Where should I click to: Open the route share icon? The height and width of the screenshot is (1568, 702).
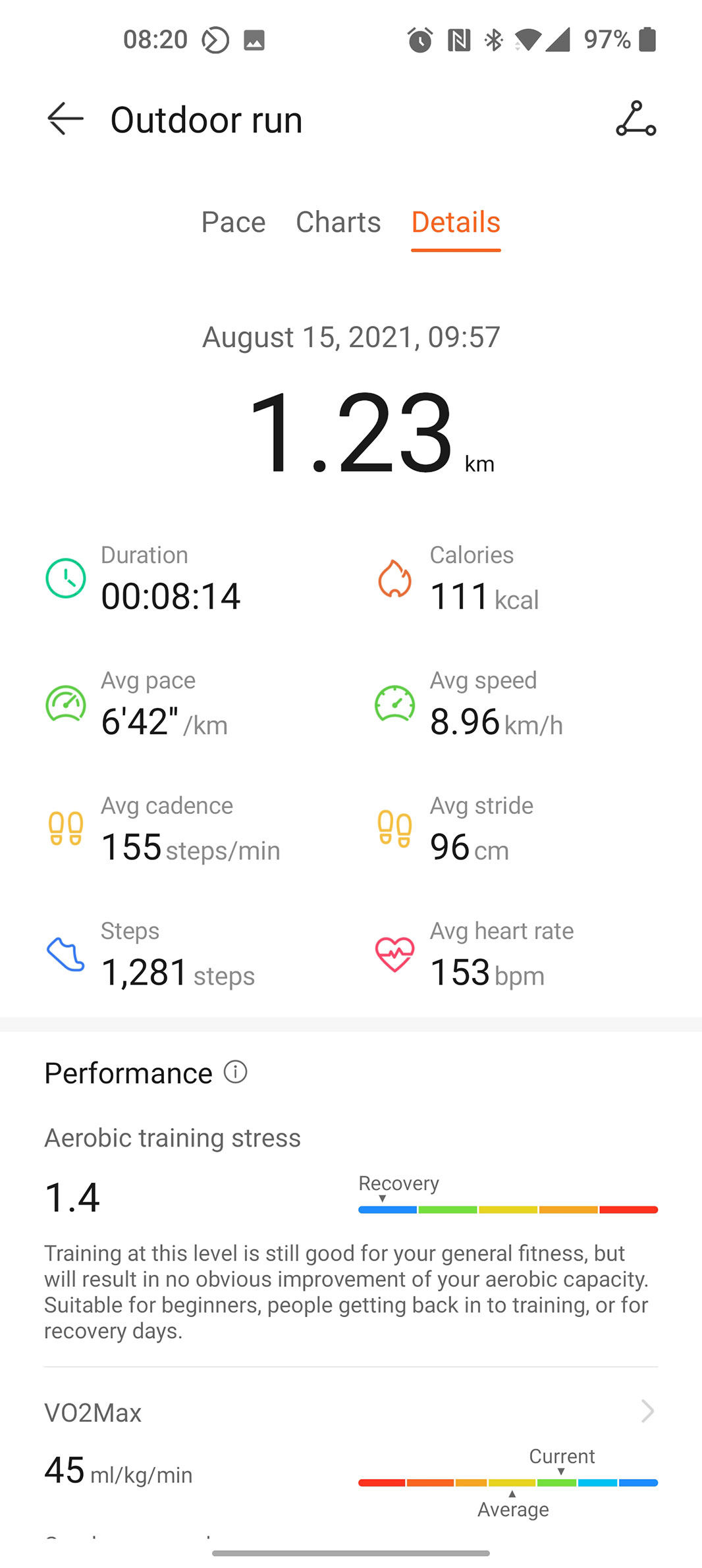[635, 119]
